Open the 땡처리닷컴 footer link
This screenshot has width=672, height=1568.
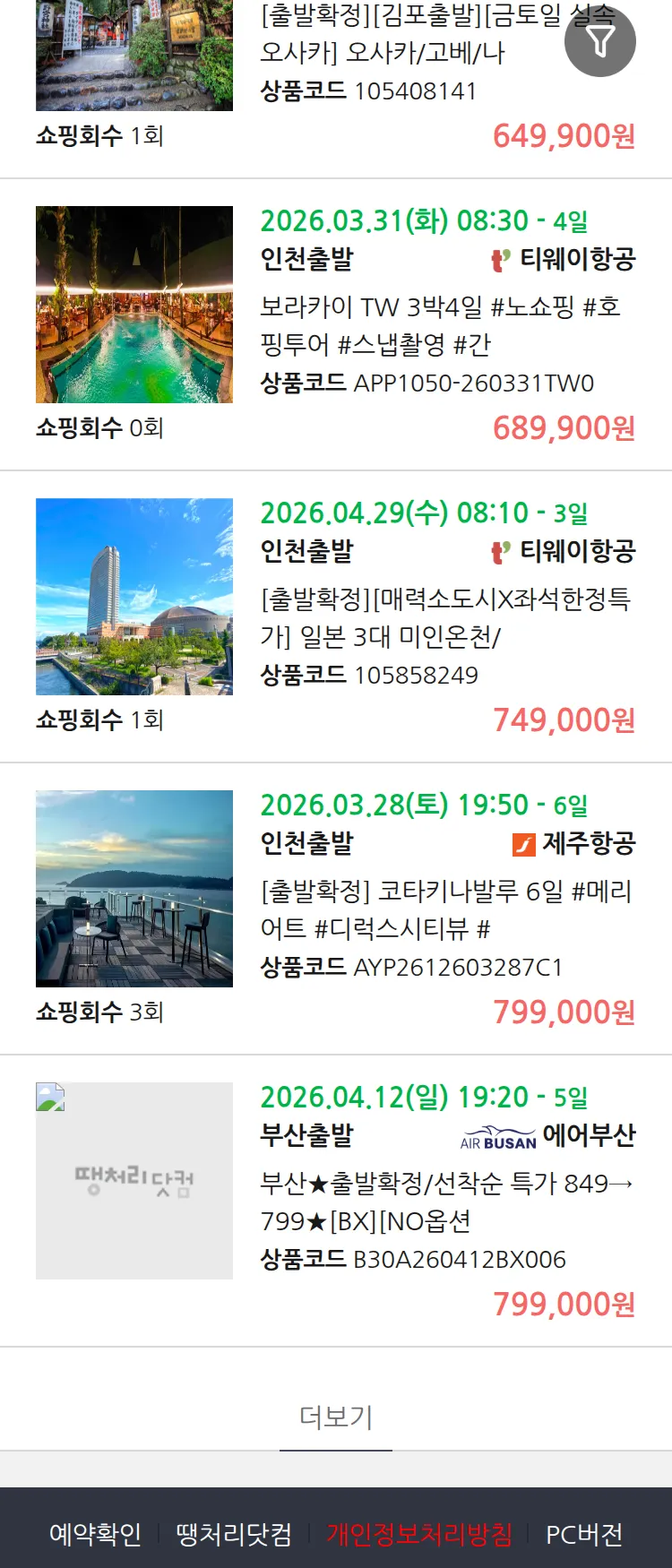234,1534
